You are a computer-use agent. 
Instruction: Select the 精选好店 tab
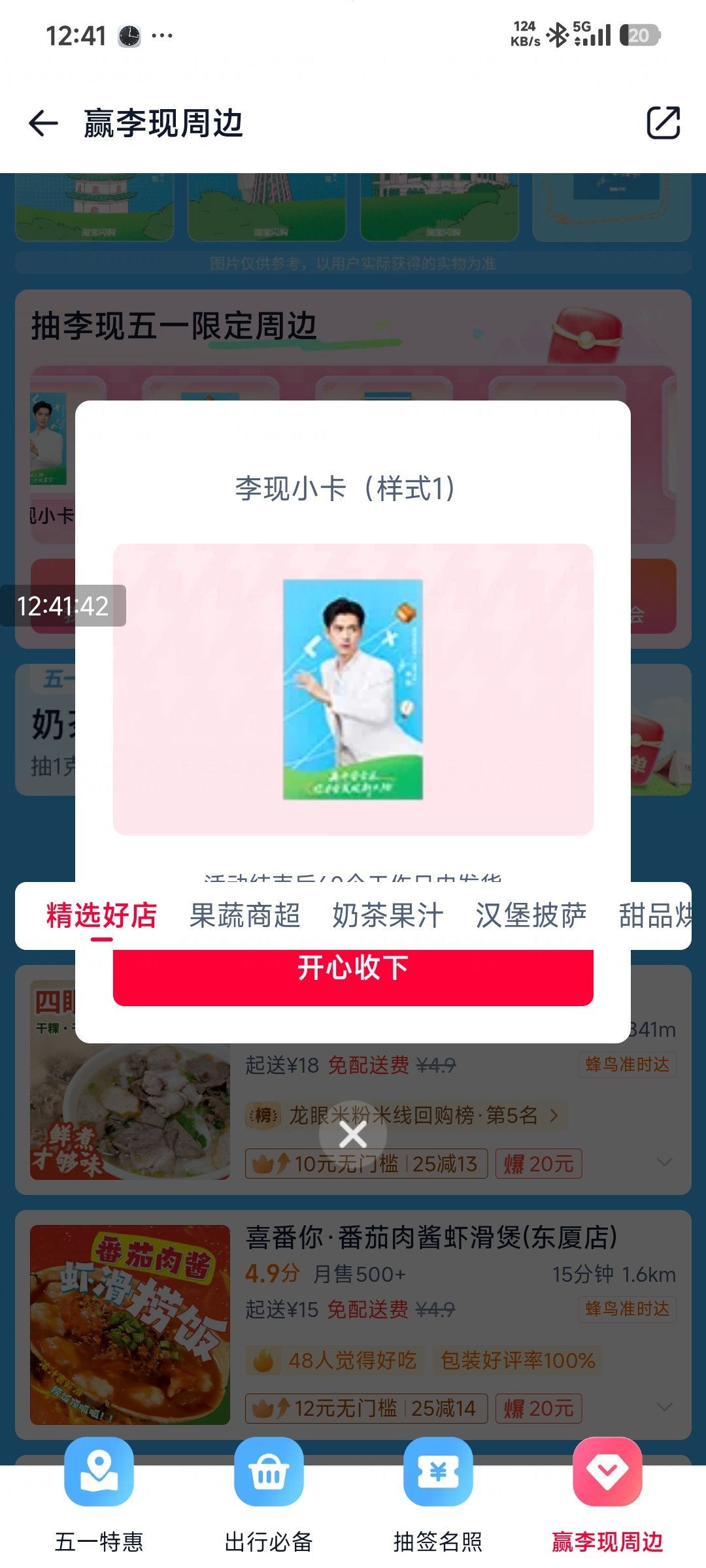[x=101, y=916]
